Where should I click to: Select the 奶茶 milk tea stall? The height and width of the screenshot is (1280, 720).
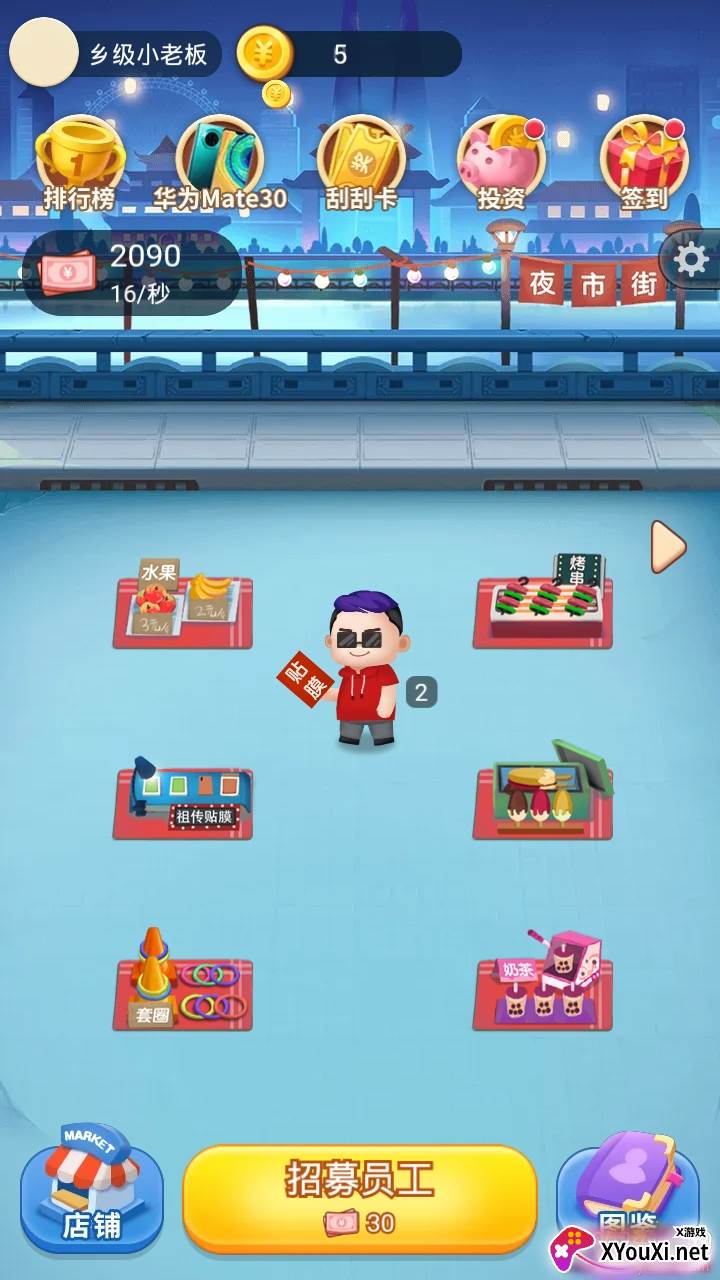(543, 985)
